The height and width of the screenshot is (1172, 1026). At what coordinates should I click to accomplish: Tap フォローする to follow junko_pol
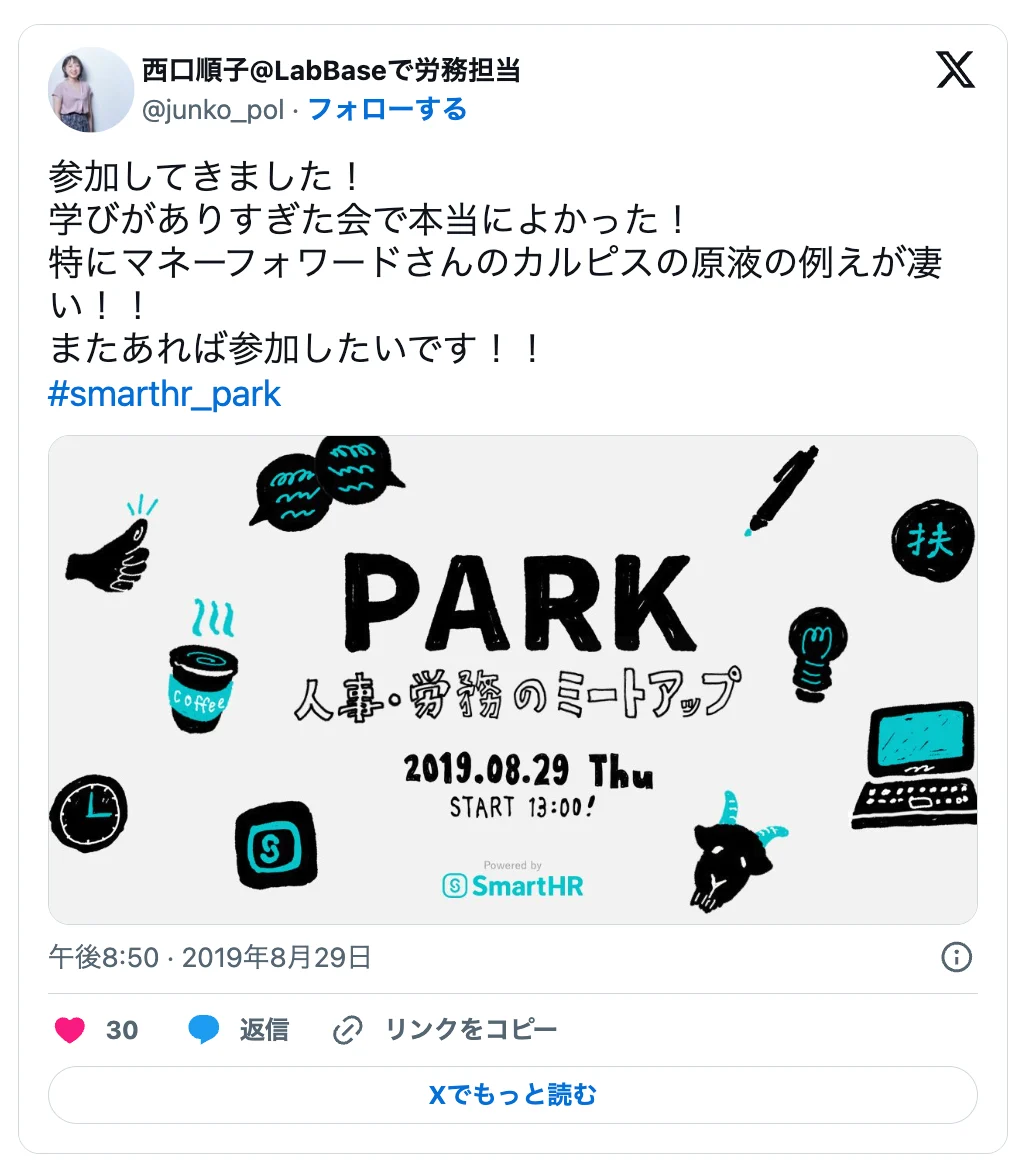(387, 109)
